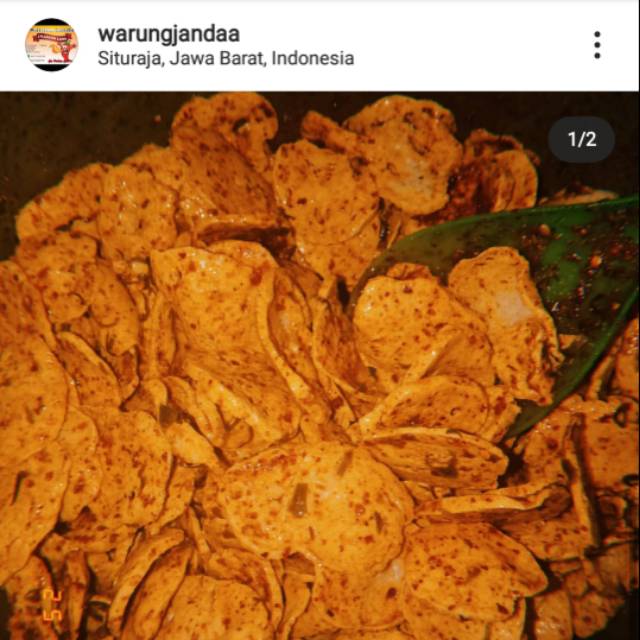Open warungjandaa's profile picture
This screenshot has height=640, width=640.
[x=51, y=45]
